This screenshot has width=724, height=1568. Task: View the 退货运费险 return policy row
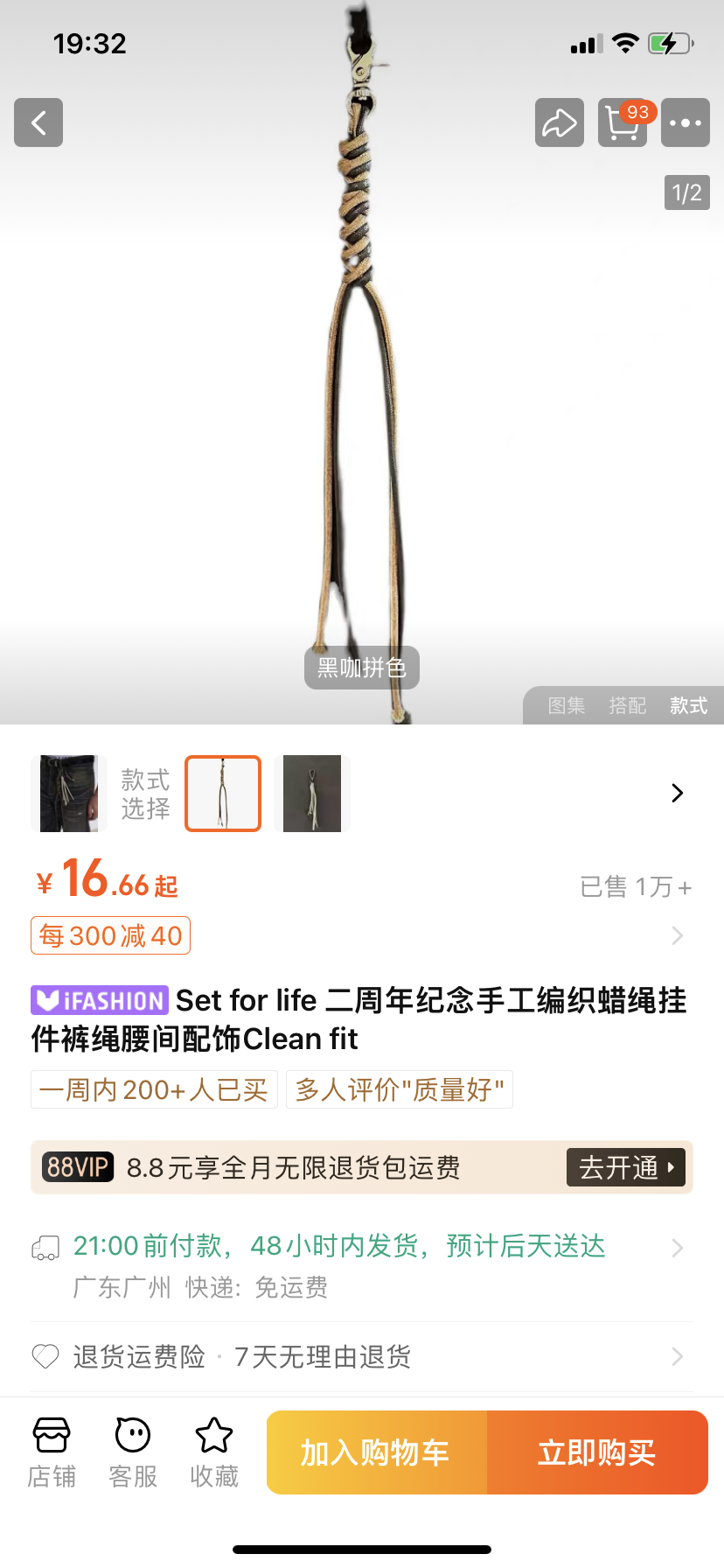[x=362, y=1357]
